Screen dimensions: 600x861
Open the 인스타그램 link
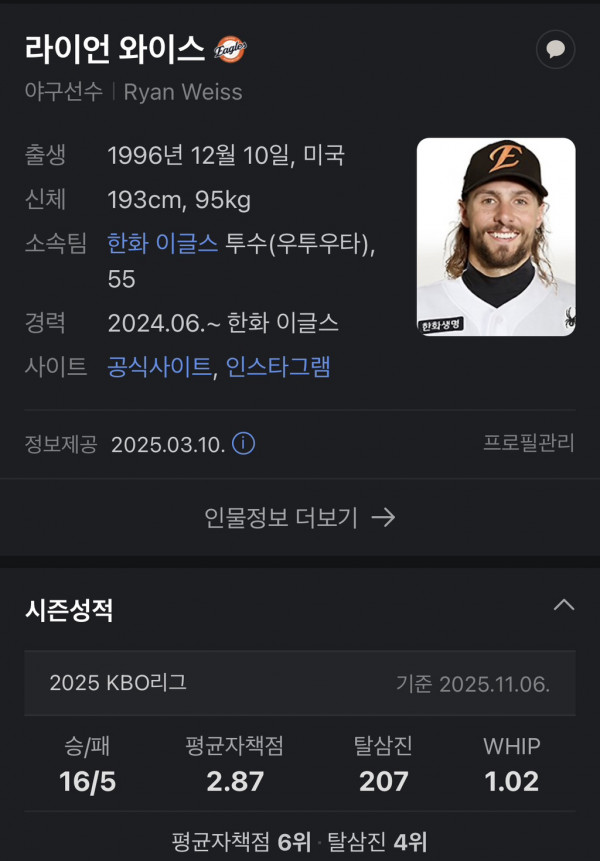point(278,367)
